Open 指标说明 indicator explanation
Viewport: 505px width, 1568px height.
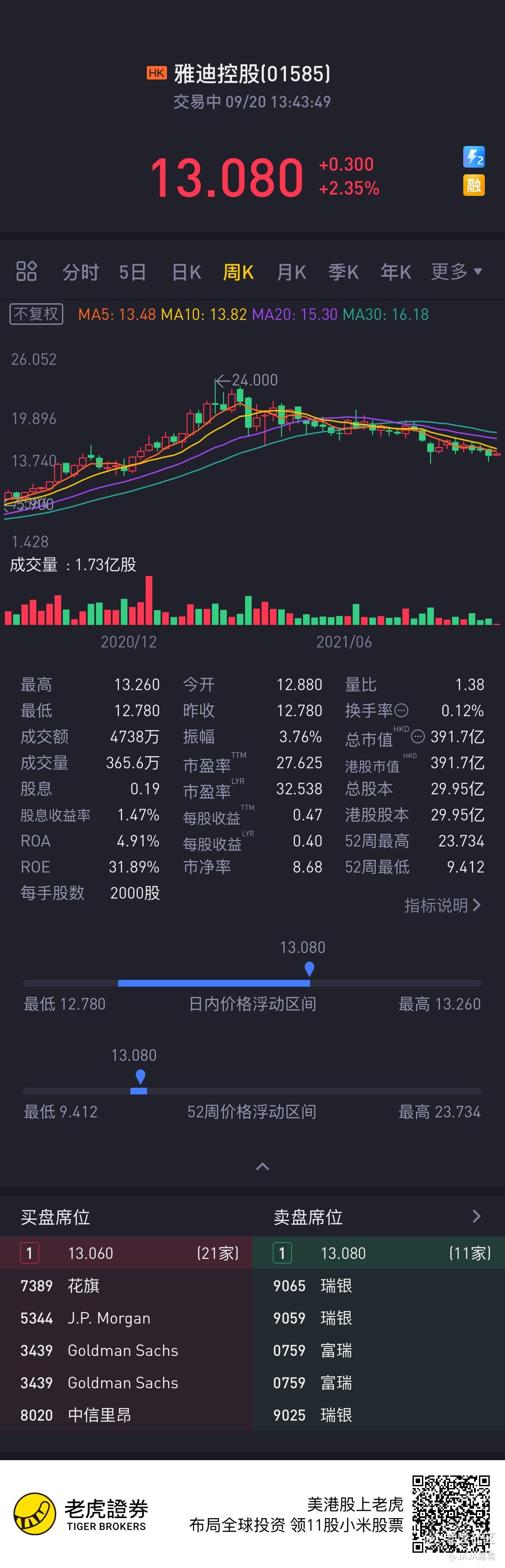coord(443,905)
